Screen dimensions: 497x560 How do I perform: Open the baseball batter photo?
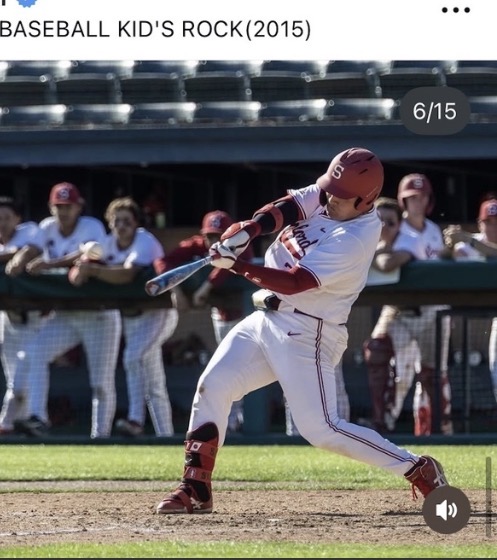point(248,309)
